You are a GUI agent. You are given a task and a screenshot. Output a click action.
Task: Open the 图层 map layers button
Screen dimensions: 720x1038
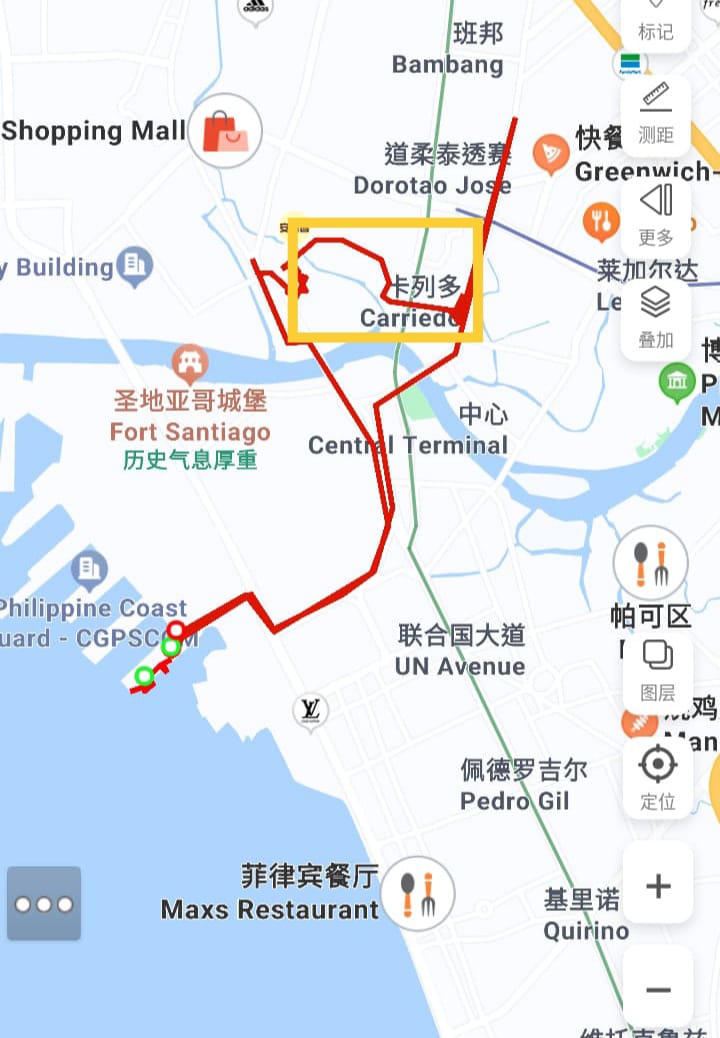(x=657, y=670)
